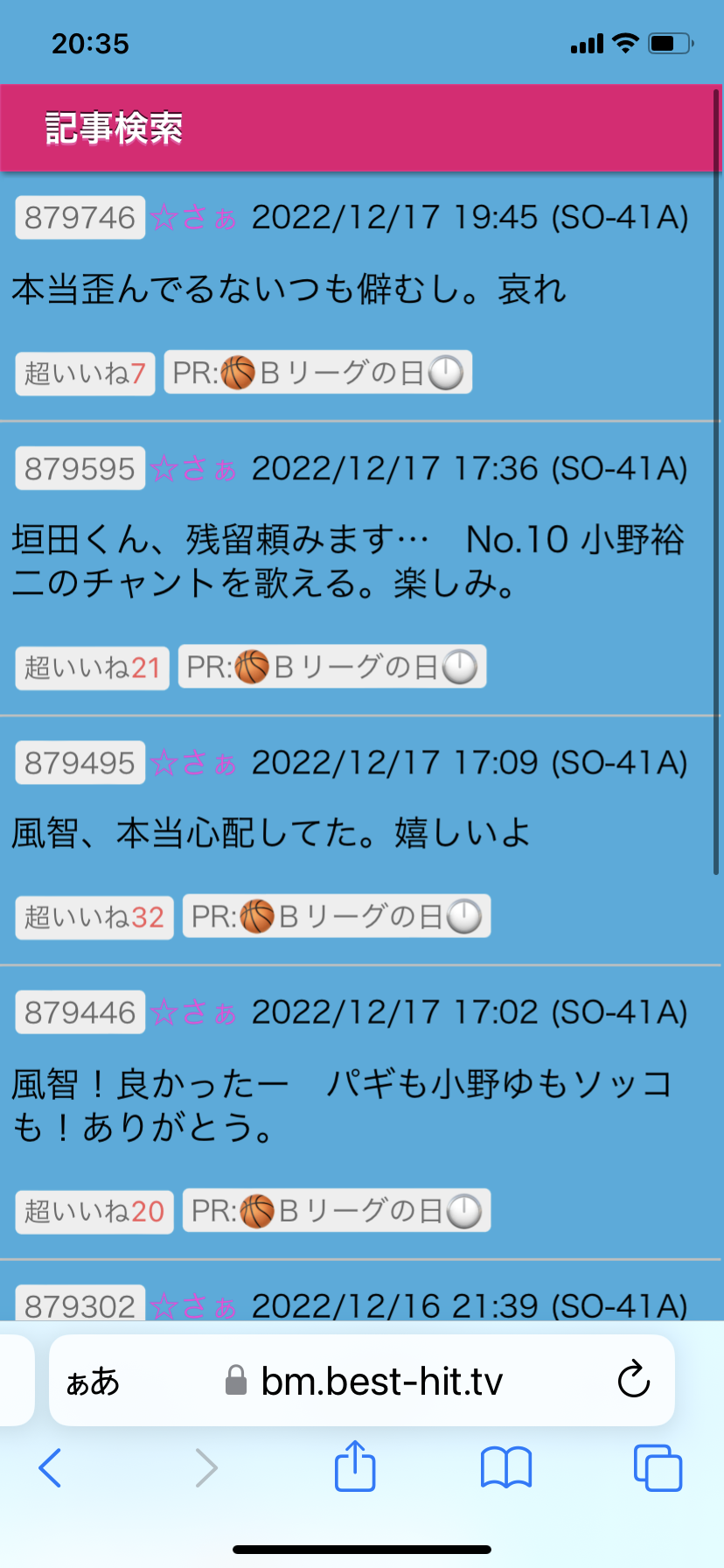Give 超いいね32 to post 879495
The image size is (724, 1568).
[x=94, y=917]
